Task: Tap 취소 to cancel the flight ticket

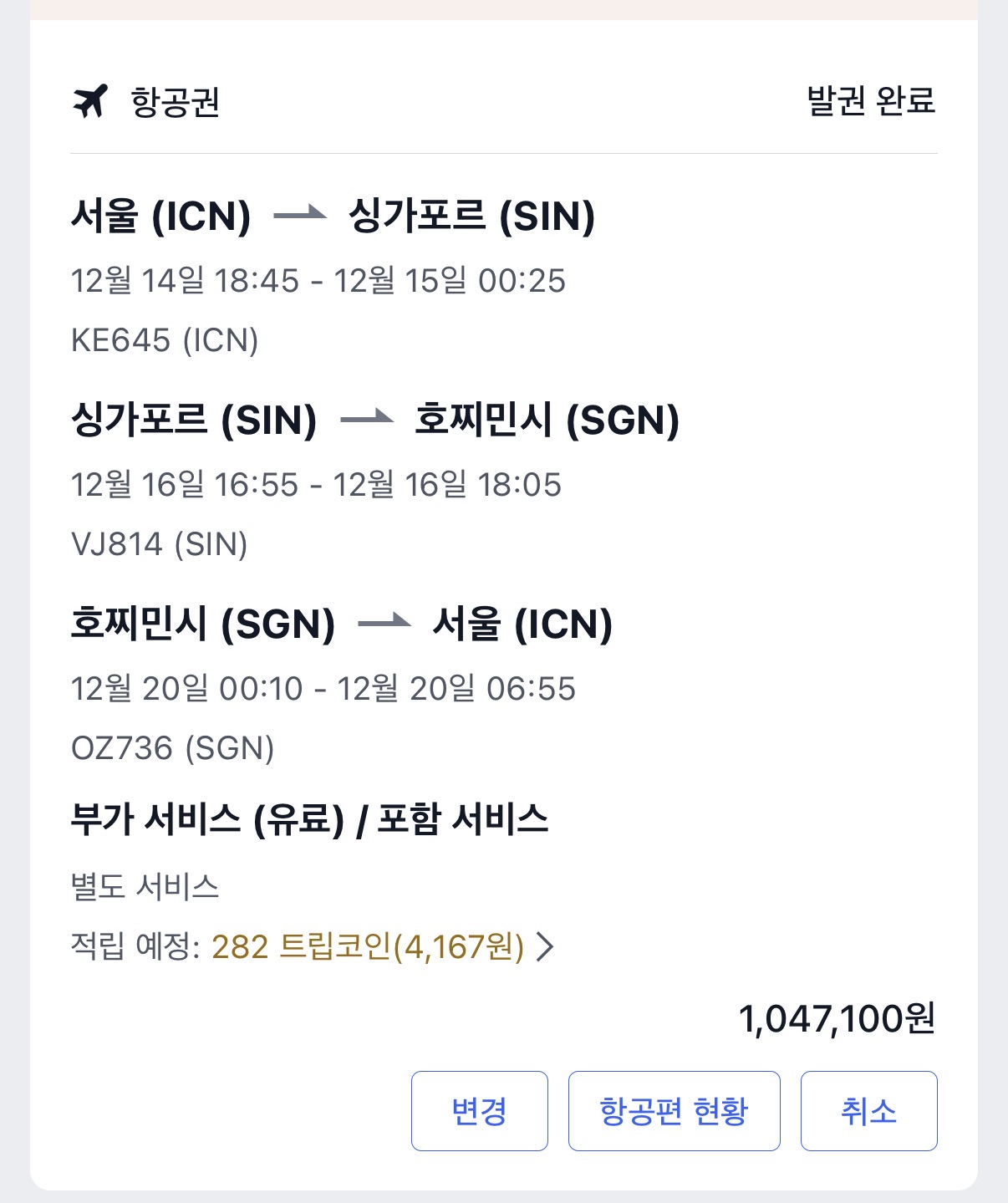Action: [x=868, y=1111]
